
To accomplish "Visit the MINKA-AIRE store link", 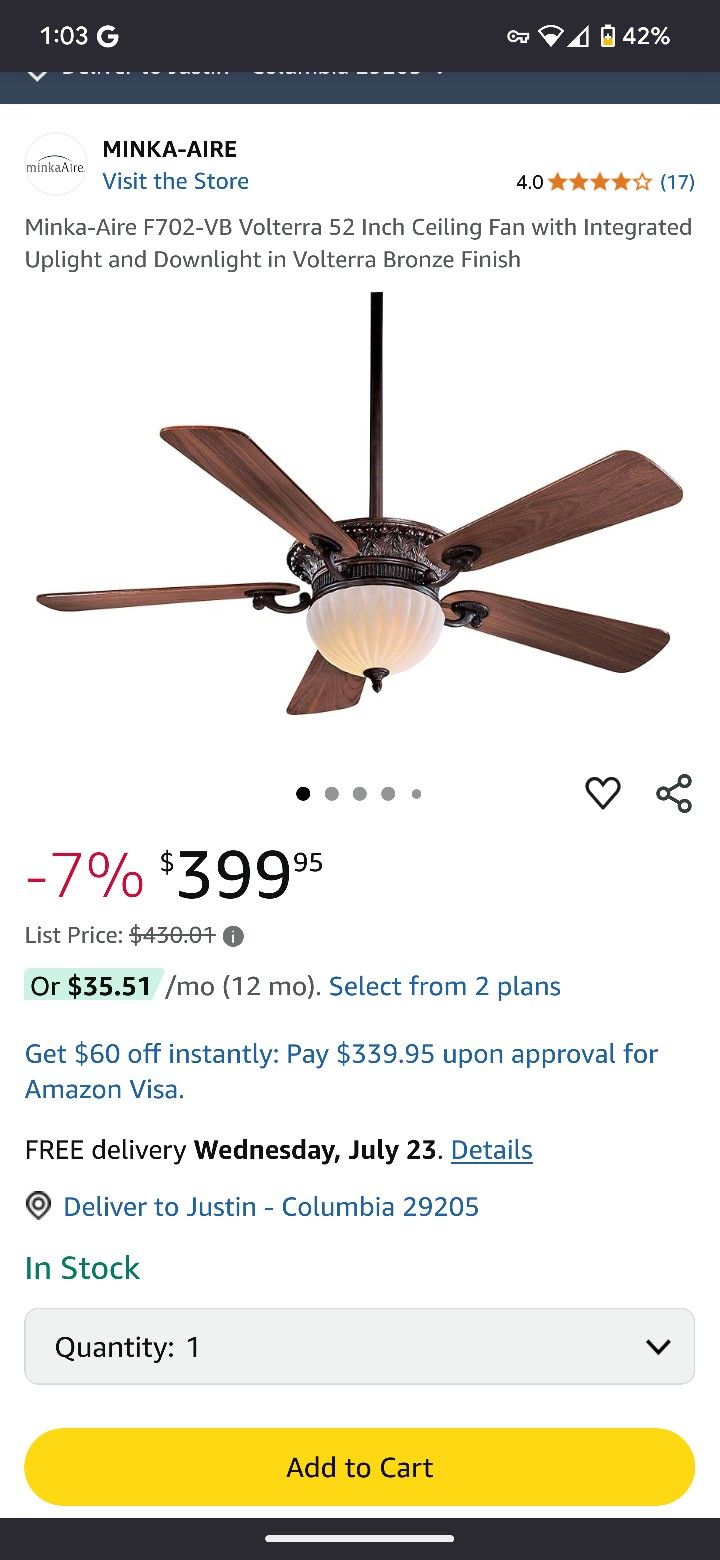I will (175, 181).
